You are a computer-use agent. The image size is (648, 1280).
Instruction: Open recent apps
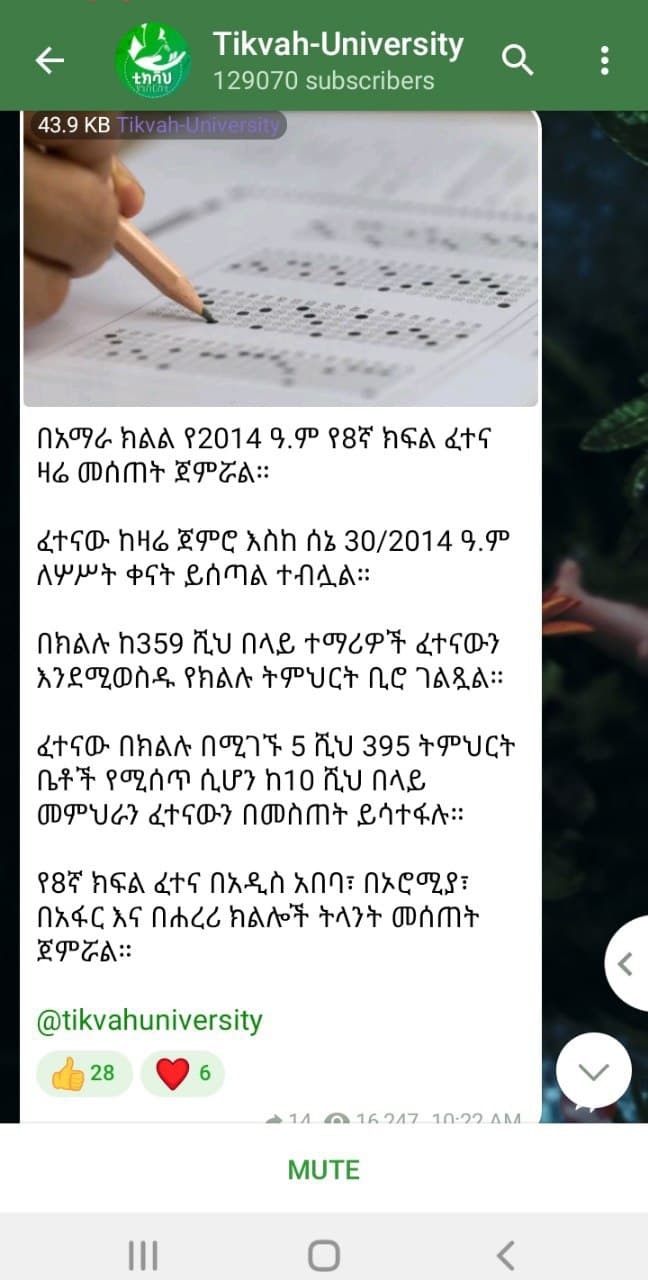tap(143, 1255)
